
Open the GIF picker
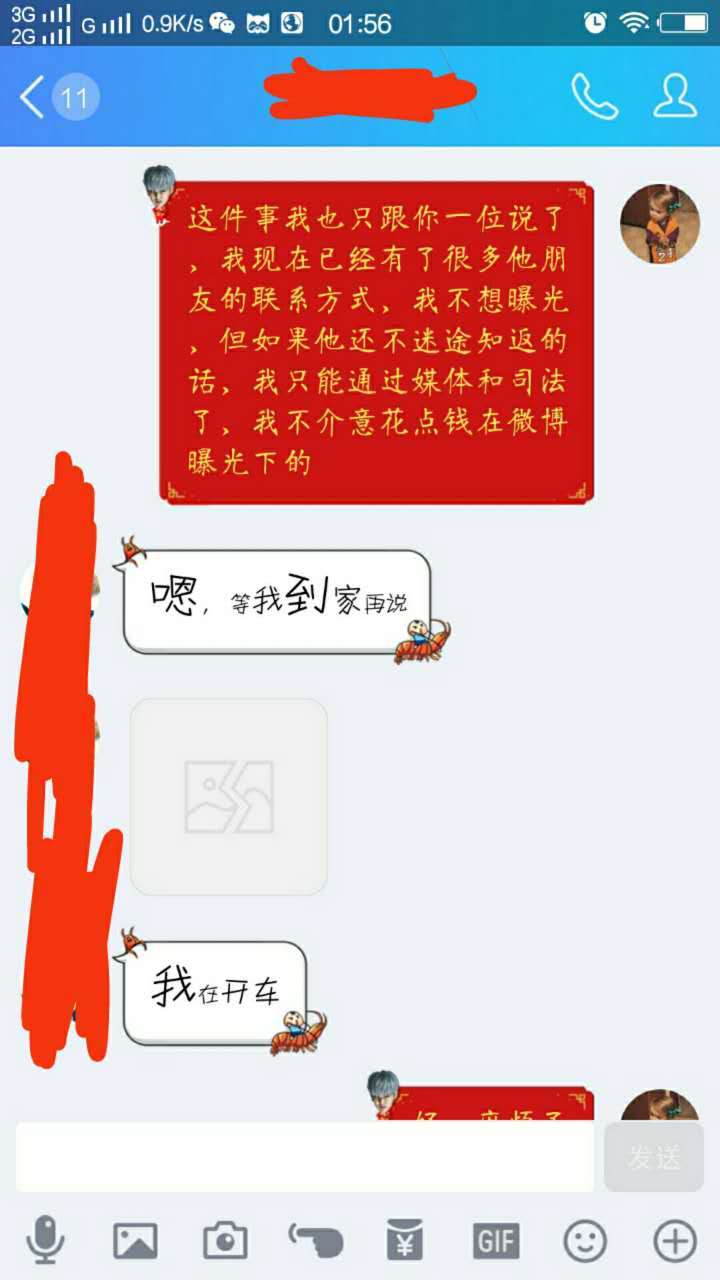(496, 1241)
